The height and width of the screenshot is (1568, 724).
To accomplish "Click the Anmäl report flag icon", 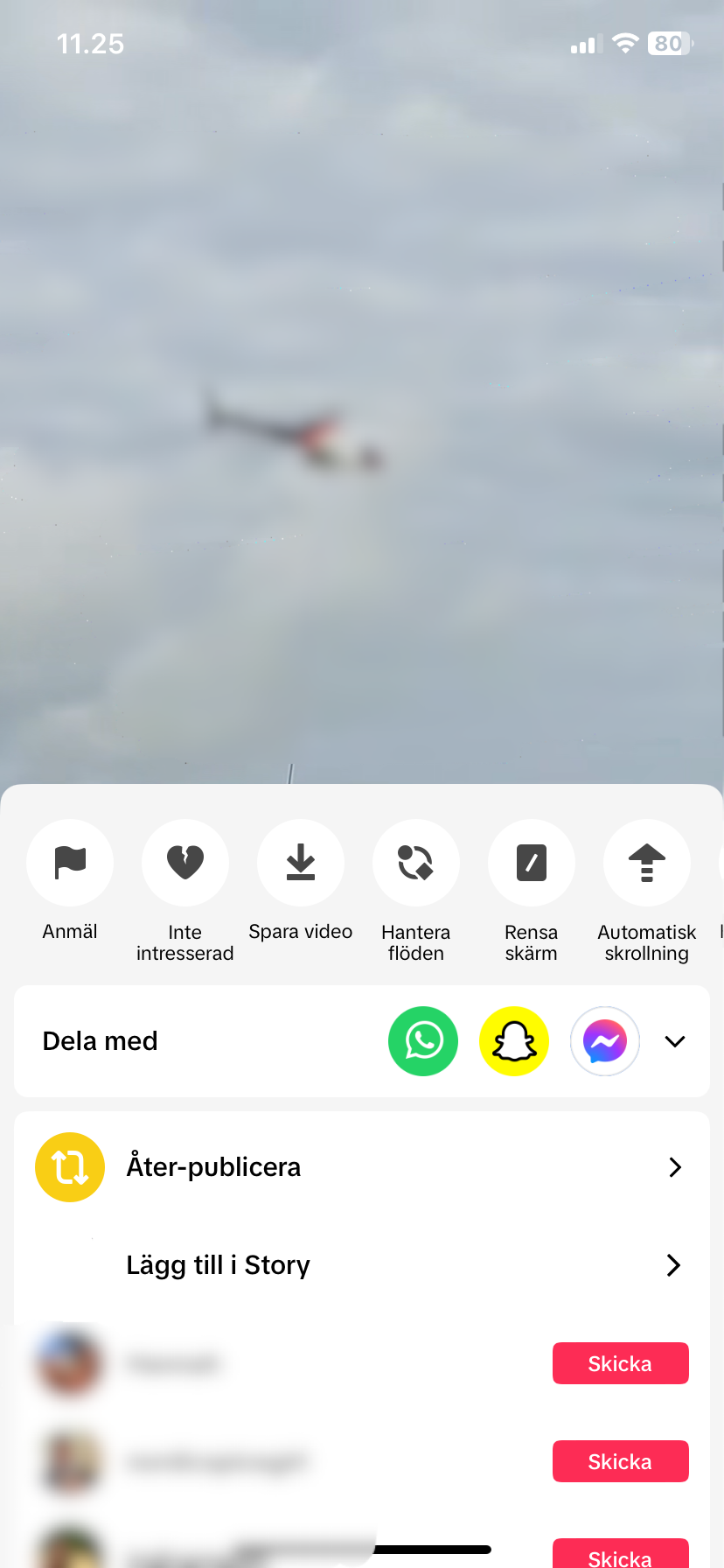I will (x=70, y=863).
